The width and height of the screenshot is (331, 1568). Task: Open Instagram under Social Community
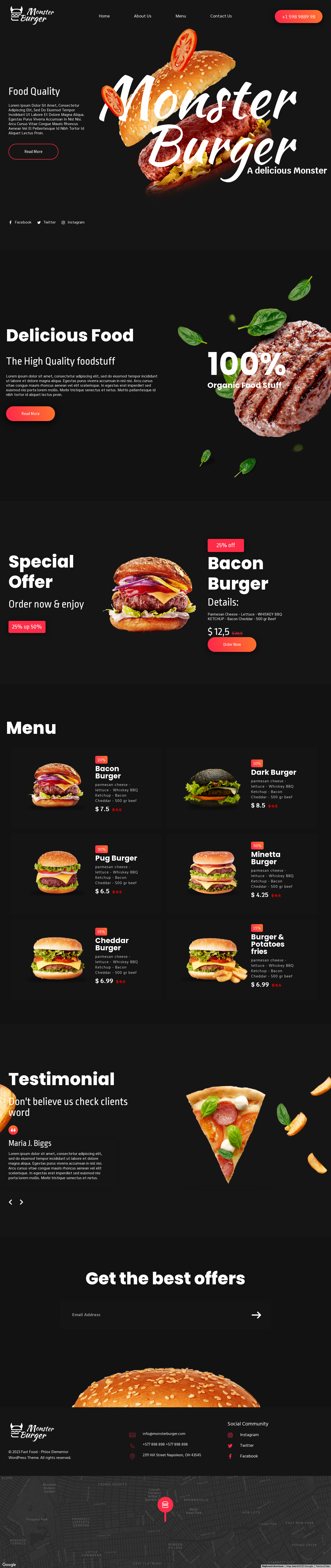249,1435
